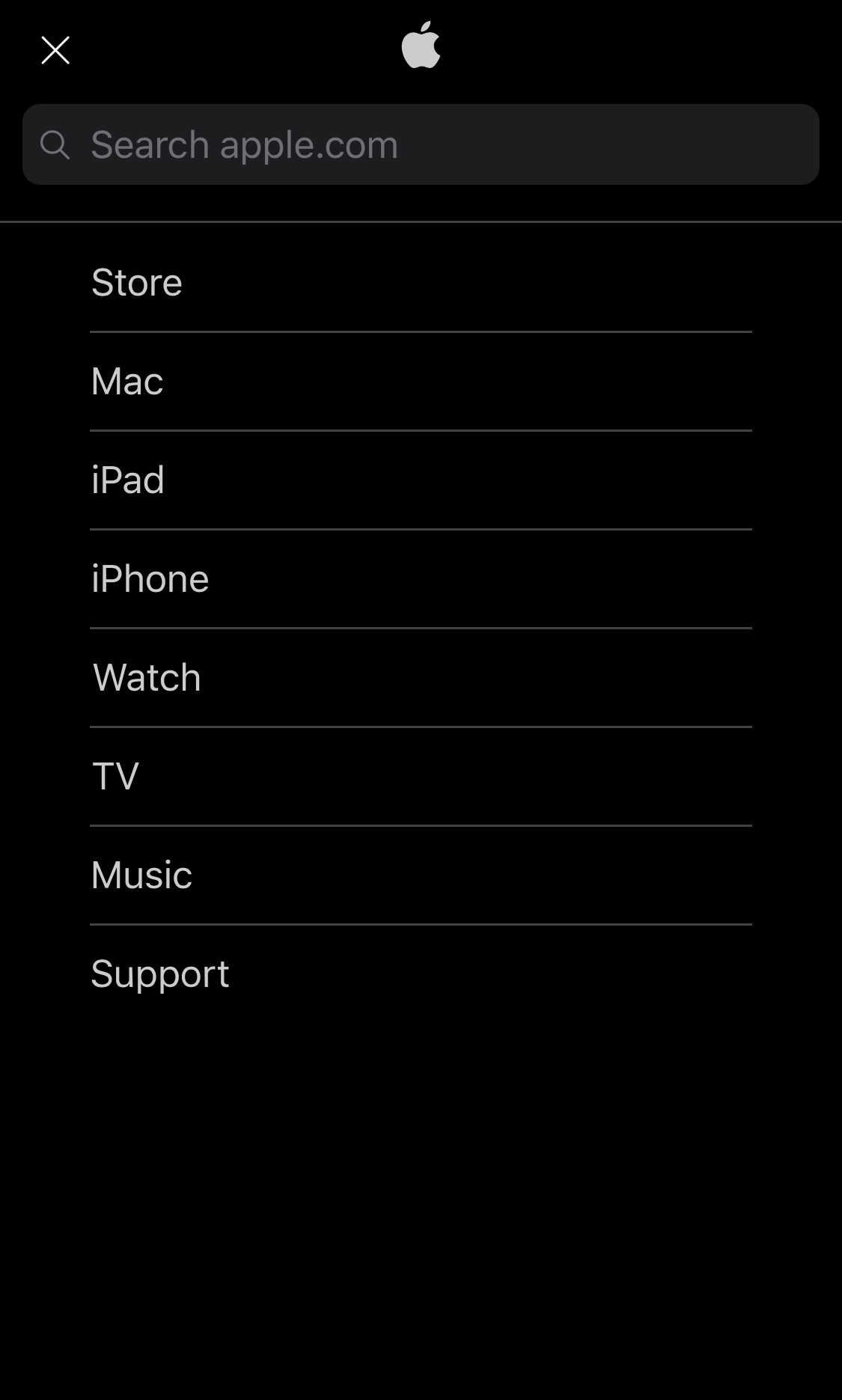The image size is (842, 1400).
Task: Dismiss the menu using the close icon
Action: tap(55, 49)
